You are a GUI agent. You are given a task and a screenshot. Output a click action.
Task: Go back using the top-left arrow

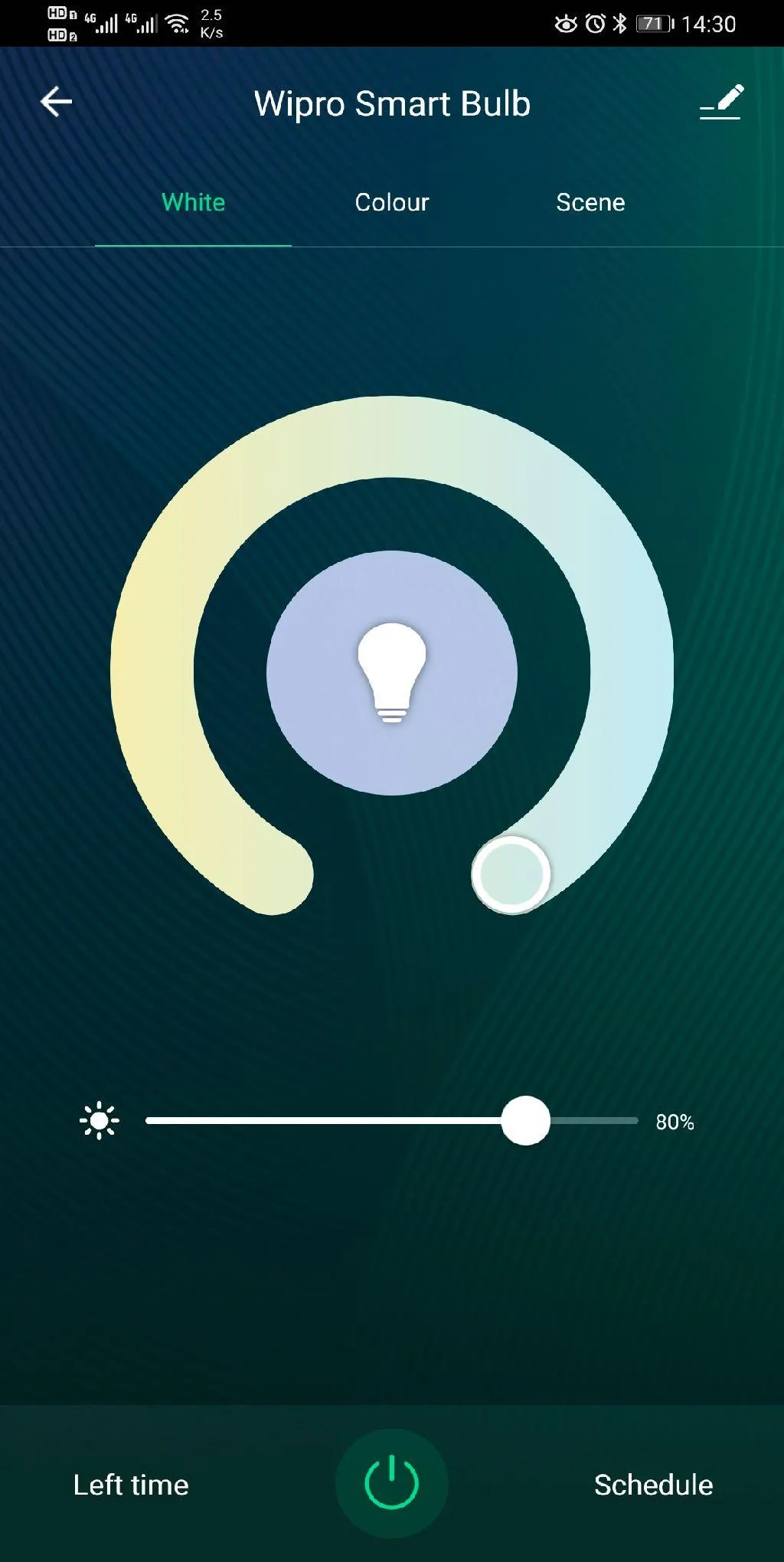coord(57,102)
